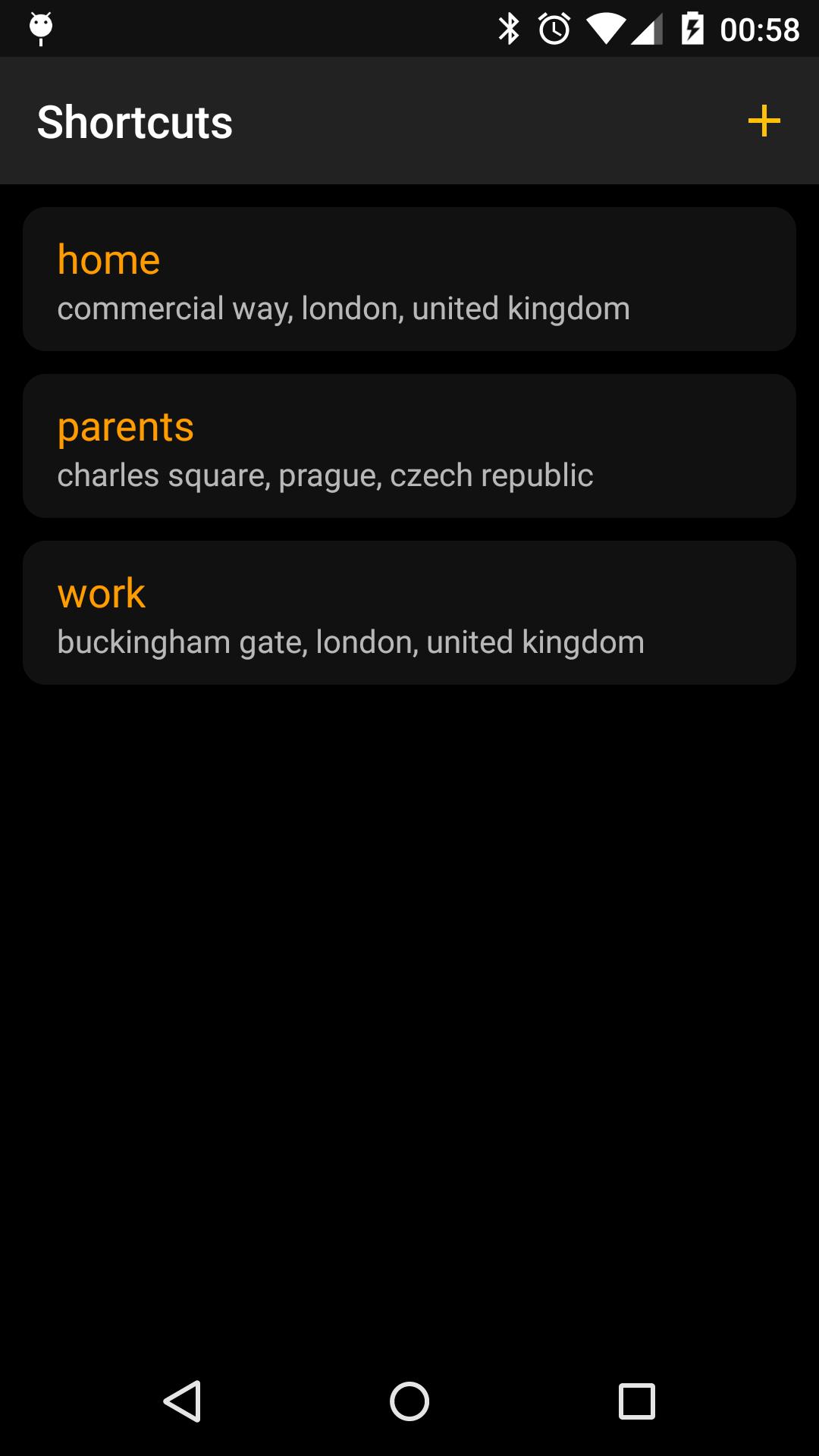Select the orange parents label

pyautogui.click(x=126, y=426)
